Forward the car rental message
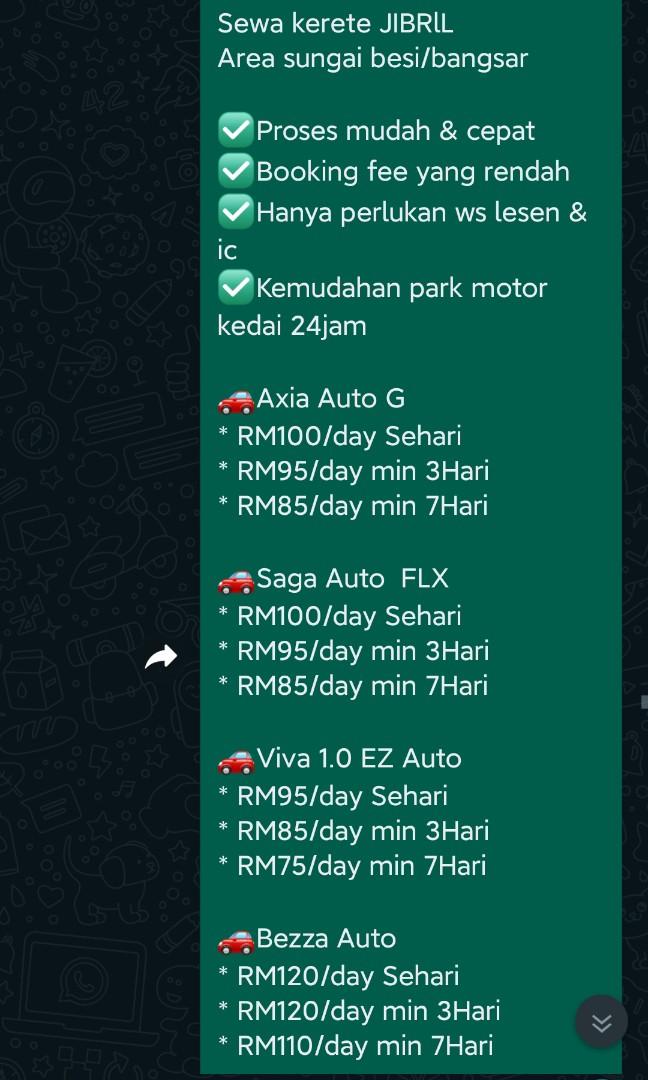Screen dimensions: 648x1080 coord(161,657)
